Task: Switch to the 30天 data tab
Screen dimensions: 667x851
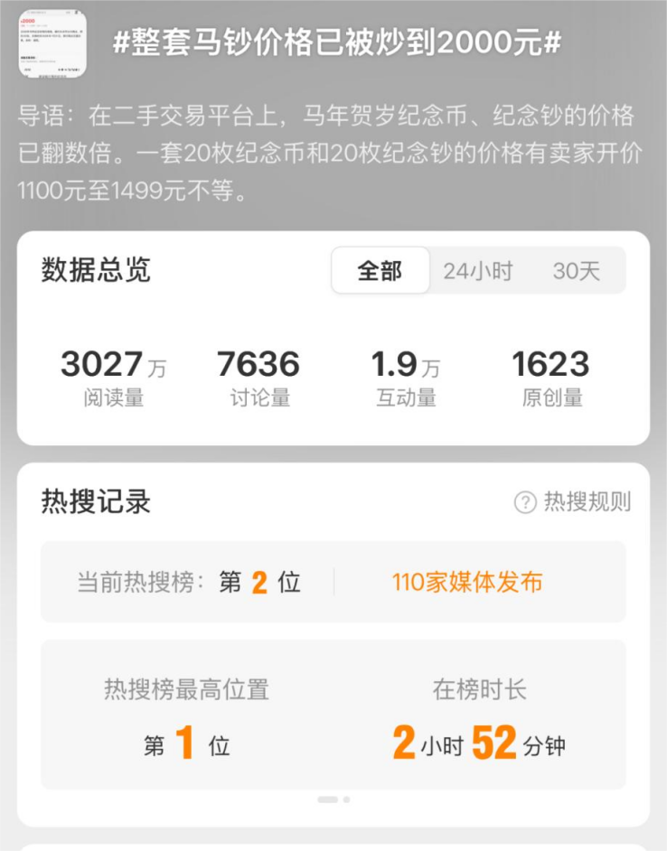Action: (x=576, y=271)
